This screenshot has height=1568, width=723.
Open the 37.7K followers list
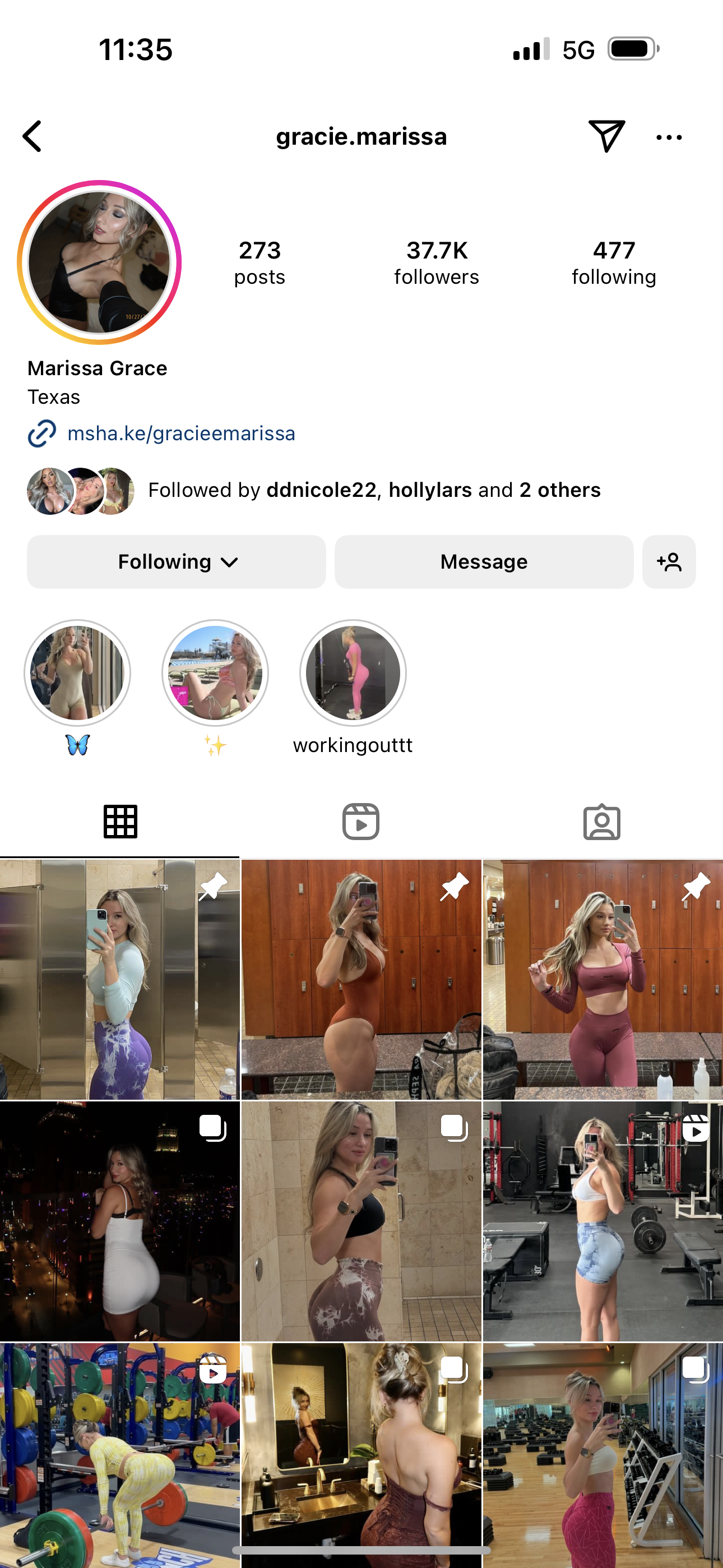[x=437, y=262]
